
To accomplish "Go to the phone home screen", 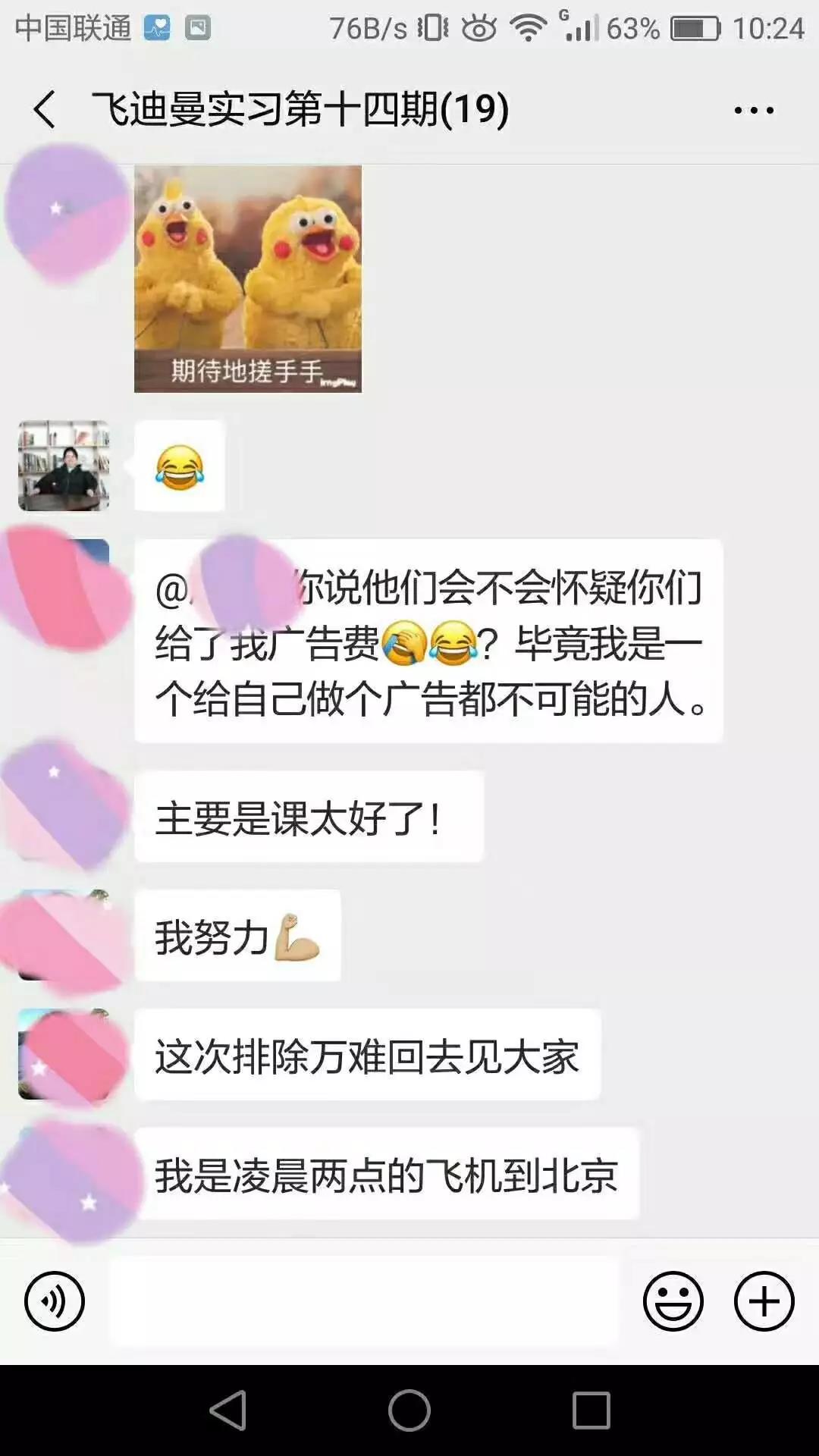I will point(409,1410).
